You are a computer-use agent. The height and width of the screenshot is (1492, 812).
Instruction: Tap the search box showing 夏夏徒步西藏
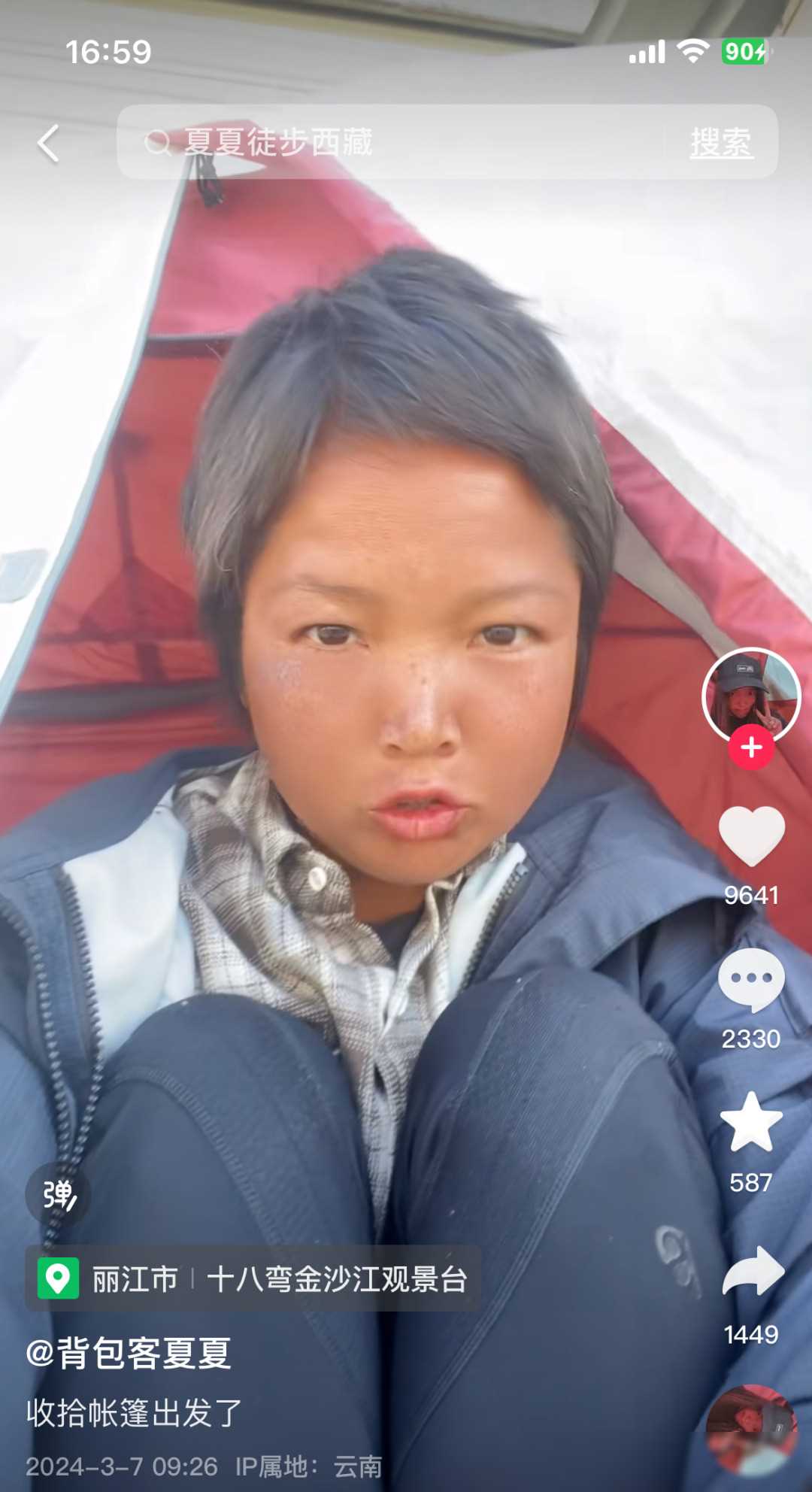pos(391,142)
